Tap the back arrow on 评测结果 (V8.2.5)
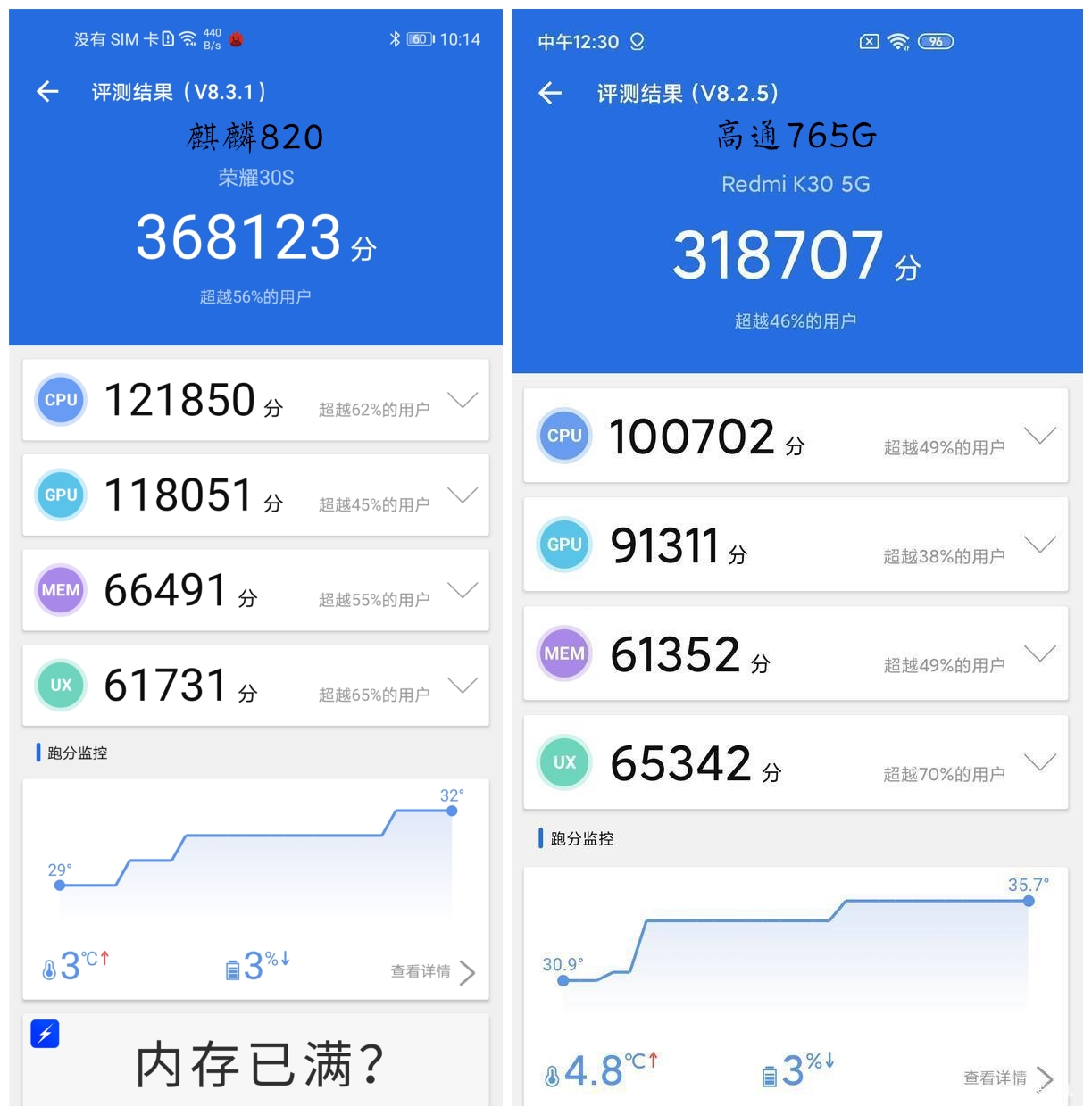 point(551,93)
